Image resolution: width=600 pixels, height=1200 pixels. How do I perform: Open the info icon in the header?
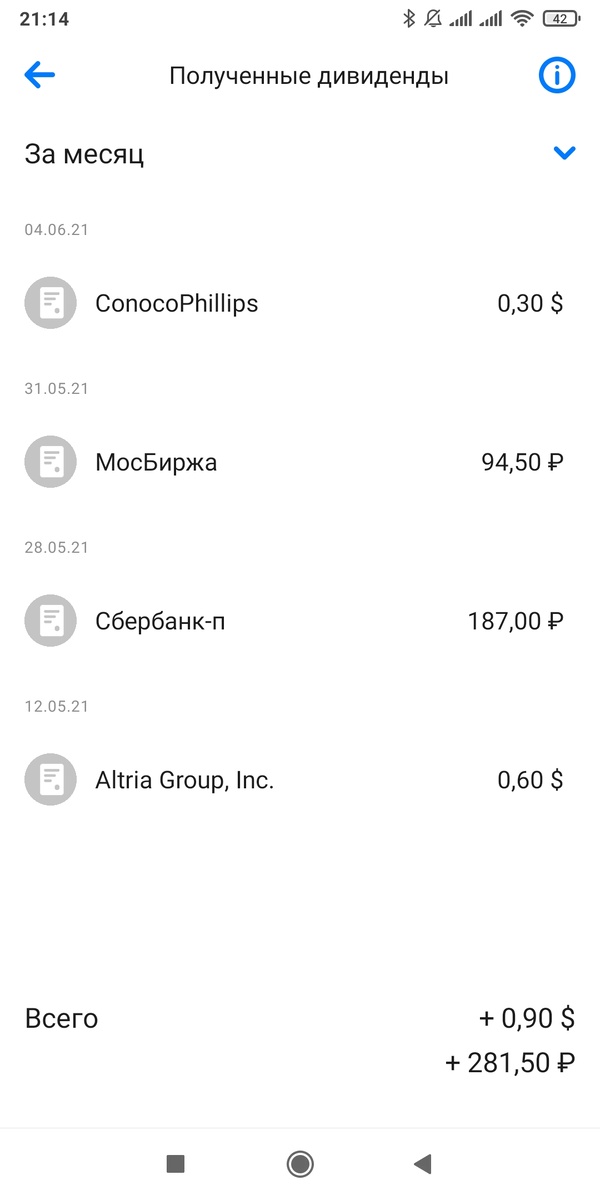pyautogui.click(x=558, y=75)
